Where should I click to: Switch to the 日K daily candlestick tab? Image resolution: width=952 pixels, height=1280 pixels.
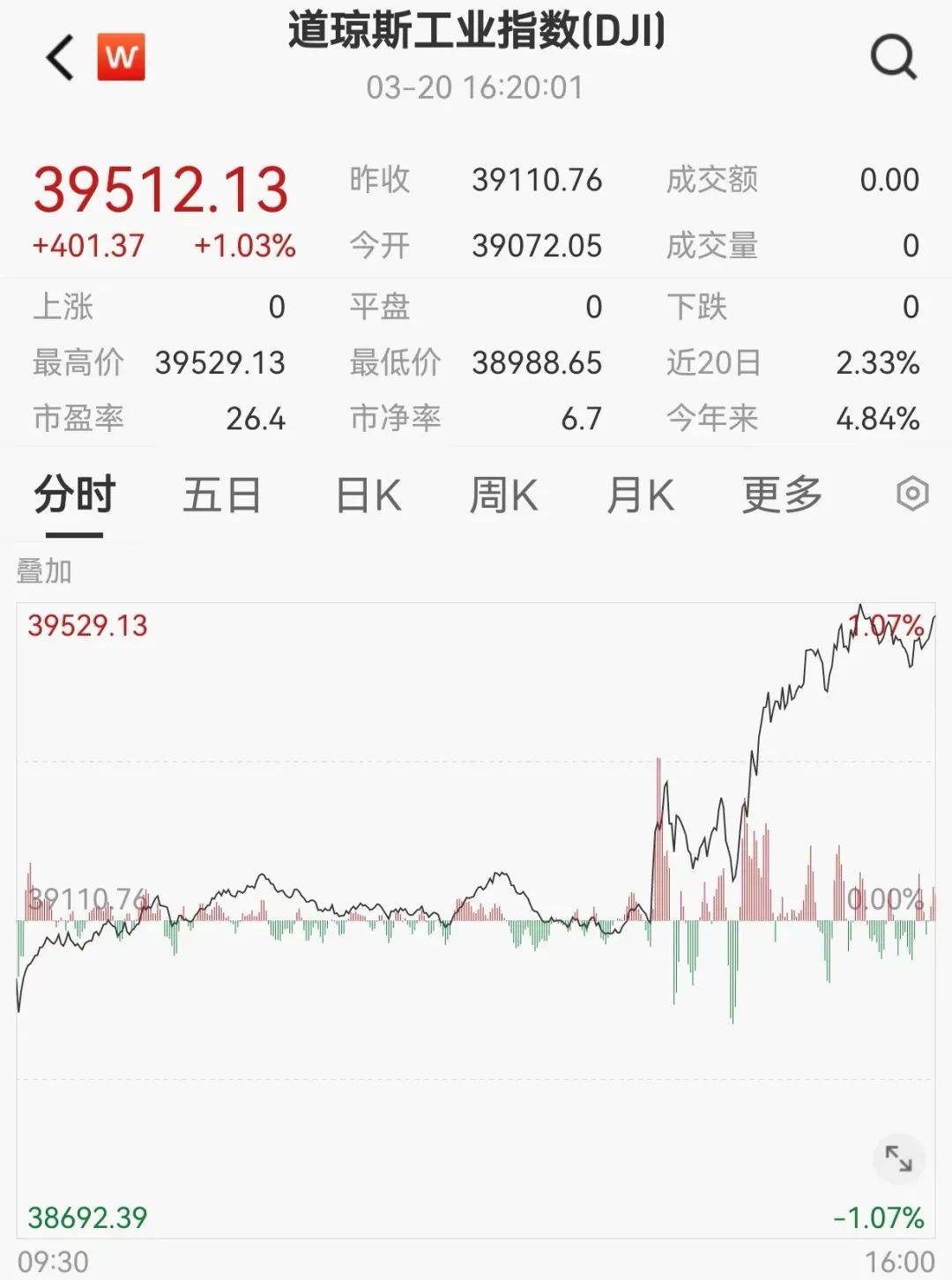(369, 495)
